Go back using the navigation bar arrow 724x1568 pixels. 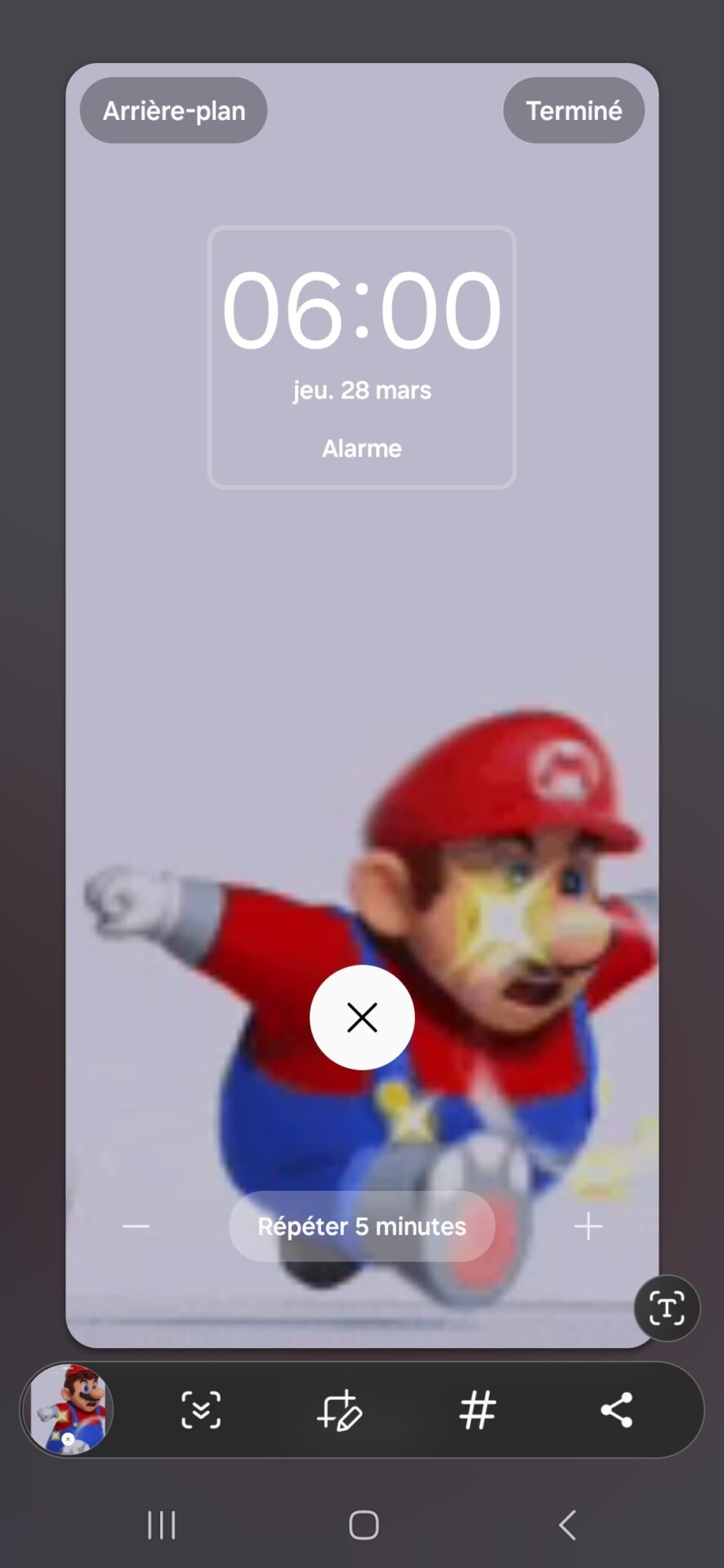click(567, 1525)
